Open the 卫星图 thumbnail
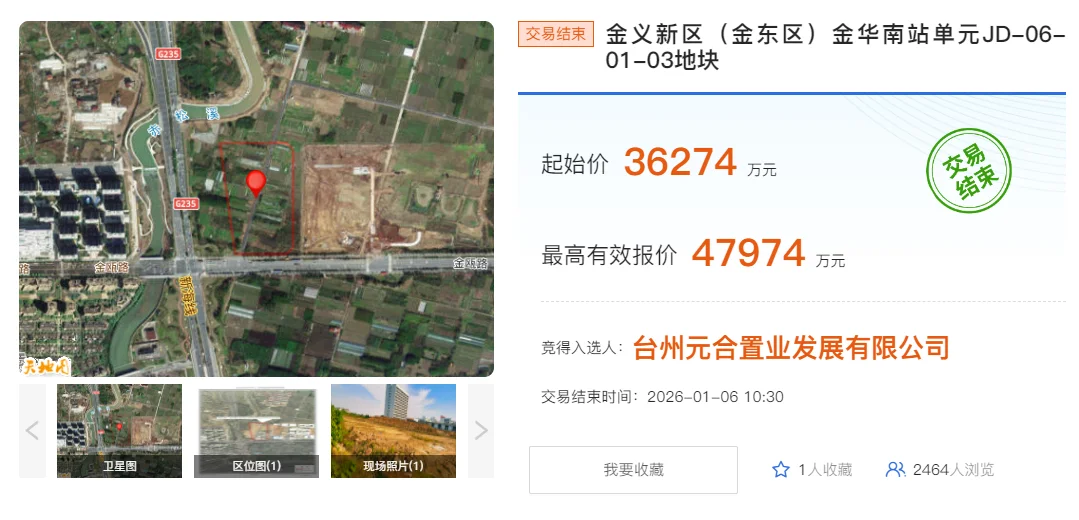This screenshot has width=1079, height=520. [x=119, y=430]
